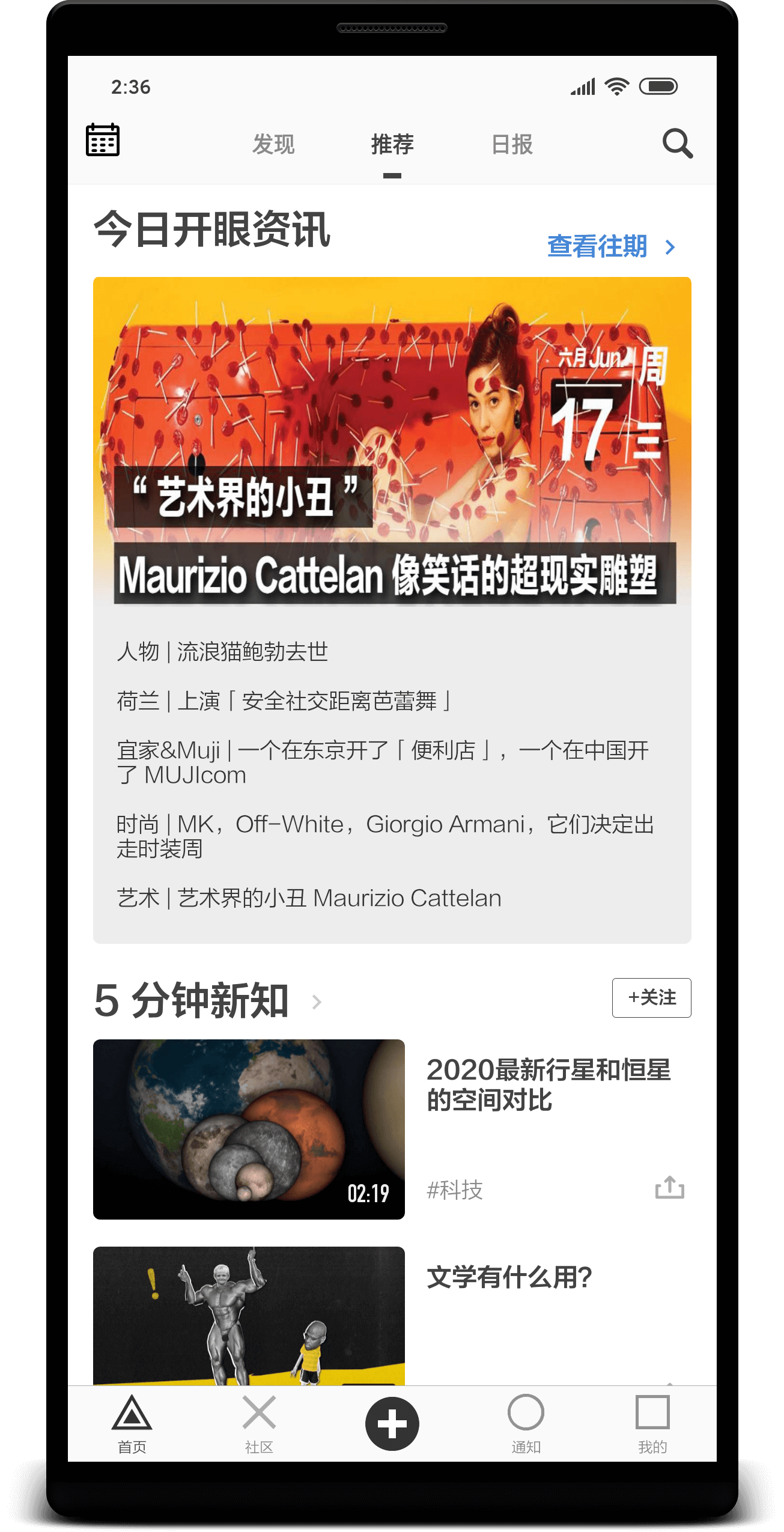
Task: Open 查看往期 past issues link
Action: (x=612, y=246)
